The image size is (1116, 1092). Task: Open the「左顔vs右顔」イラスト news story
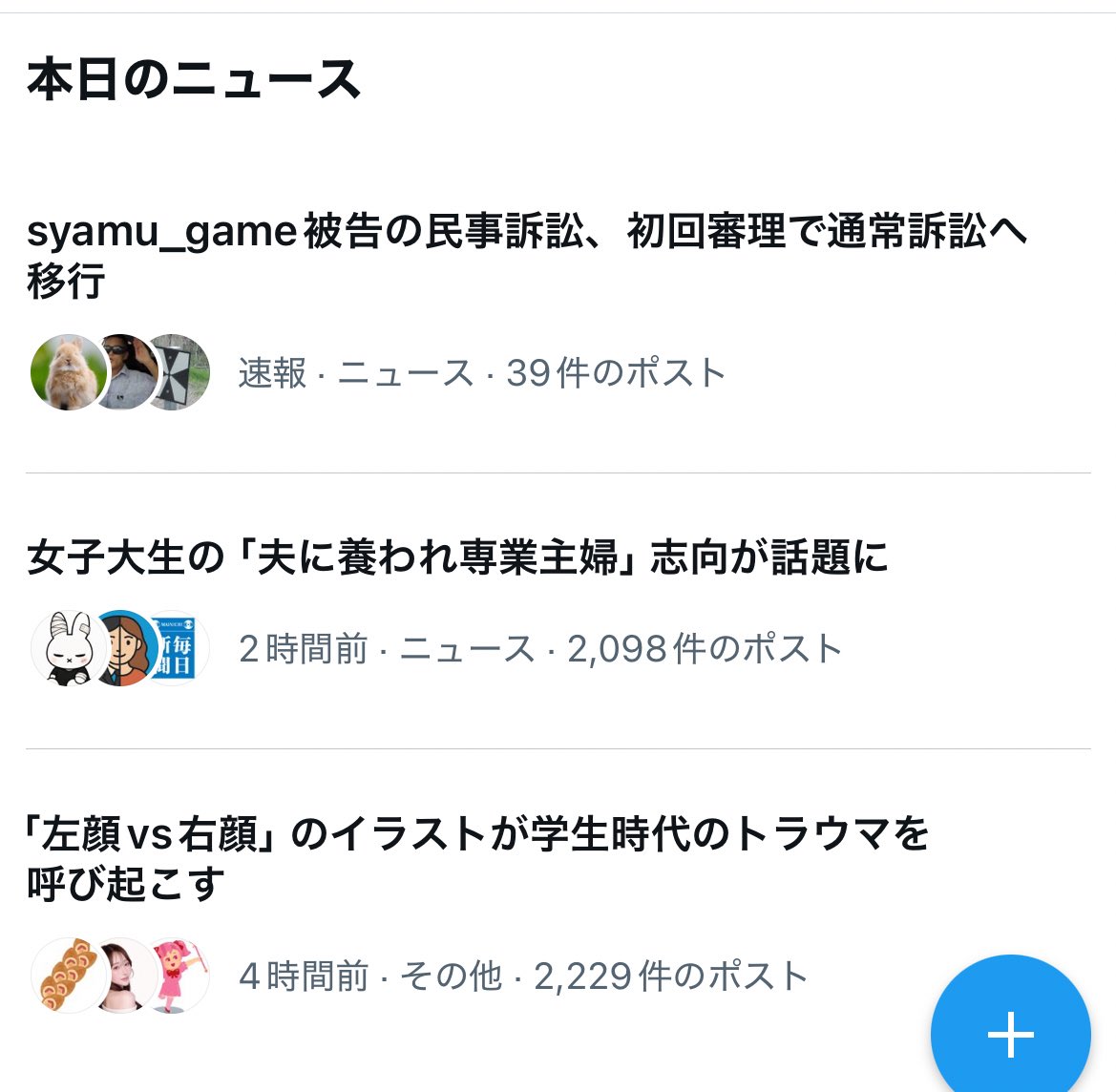point(477,857)
